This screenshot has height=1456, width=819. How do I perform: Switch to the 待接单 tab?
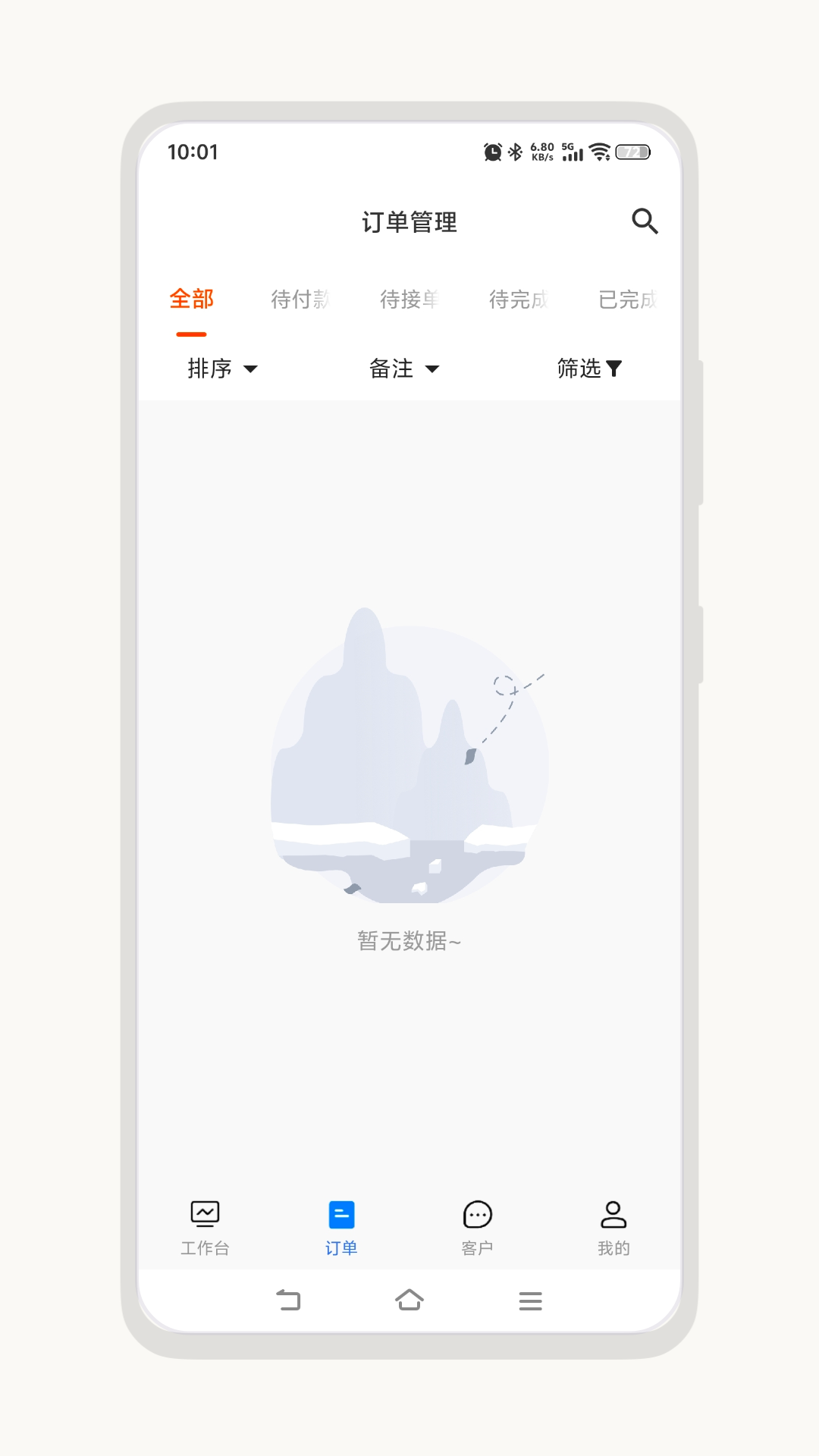pos(409,300)
